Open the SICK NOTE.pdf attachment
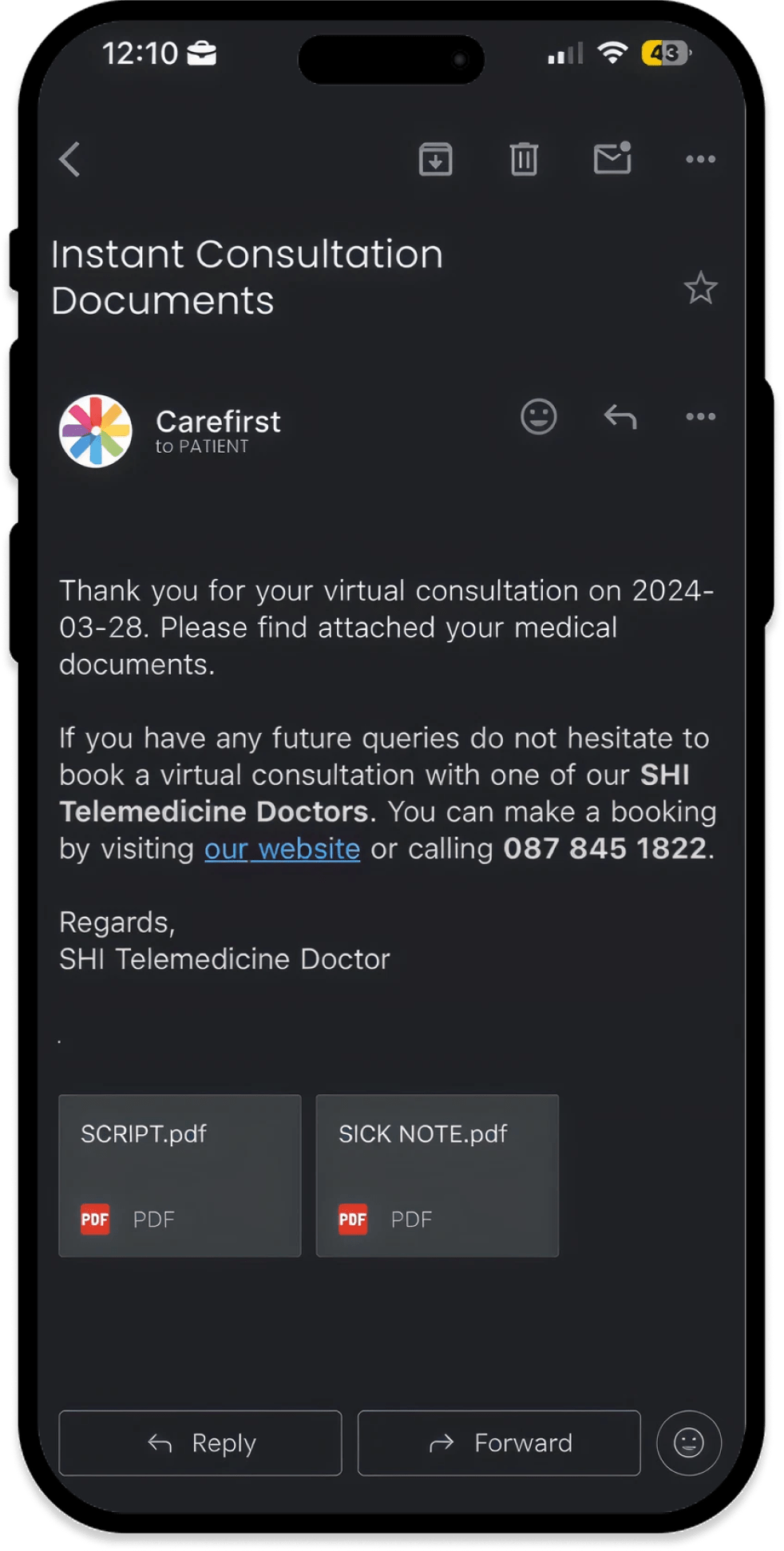784x1551 pixels. 438,1176
